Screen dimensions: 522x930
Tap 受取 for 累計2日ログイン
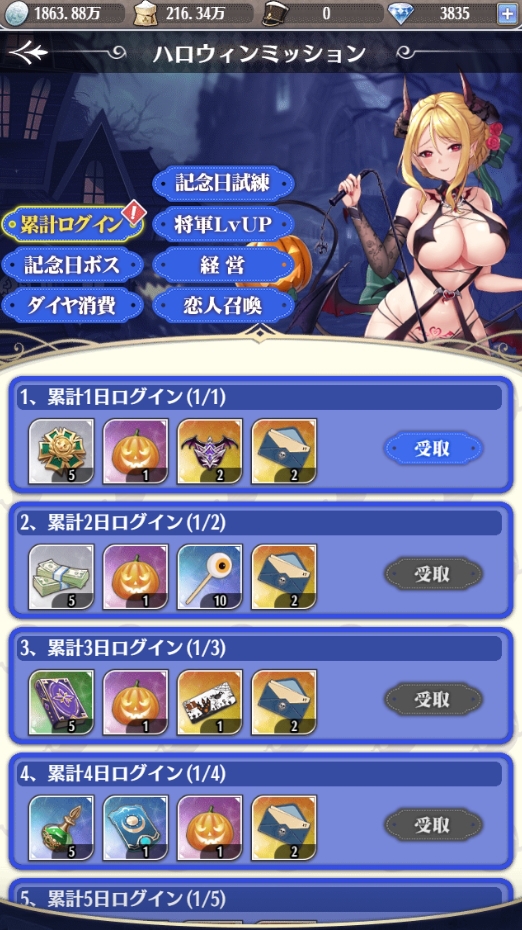point(433,574)
